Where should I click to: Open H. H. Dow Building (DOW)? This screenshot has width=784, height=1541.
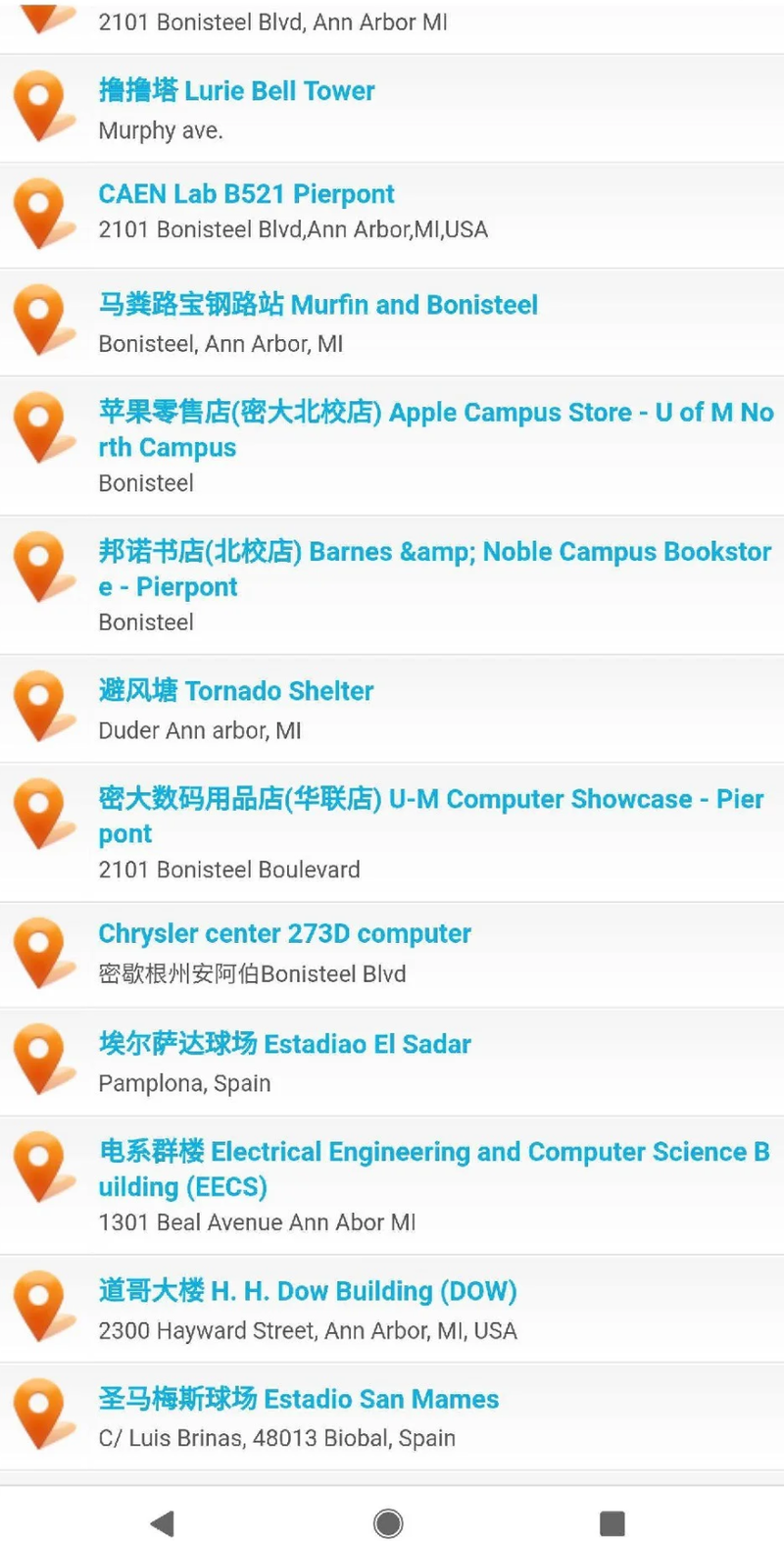coord(392,1309)
